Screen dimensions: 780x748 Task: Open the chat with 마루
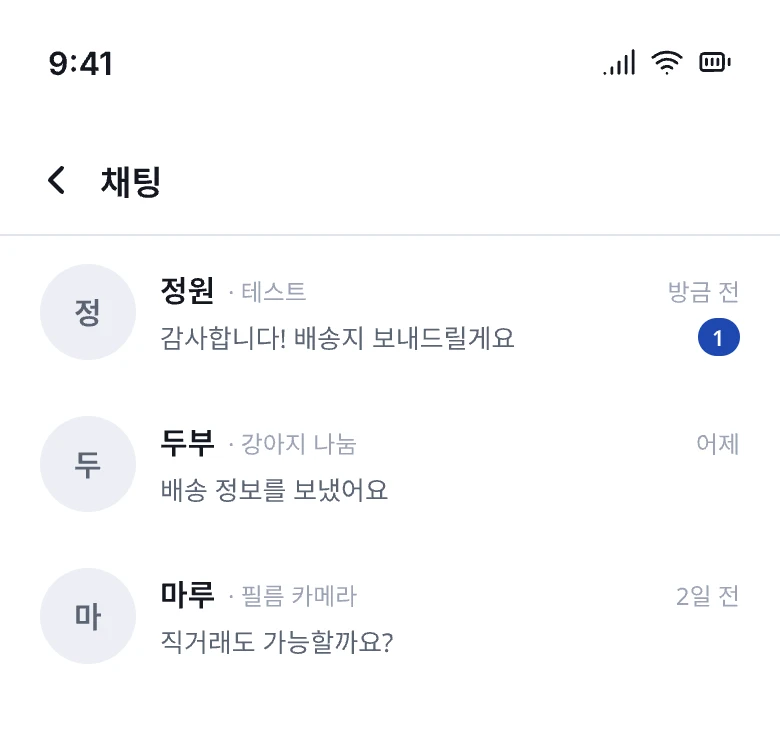click(390, 616)
